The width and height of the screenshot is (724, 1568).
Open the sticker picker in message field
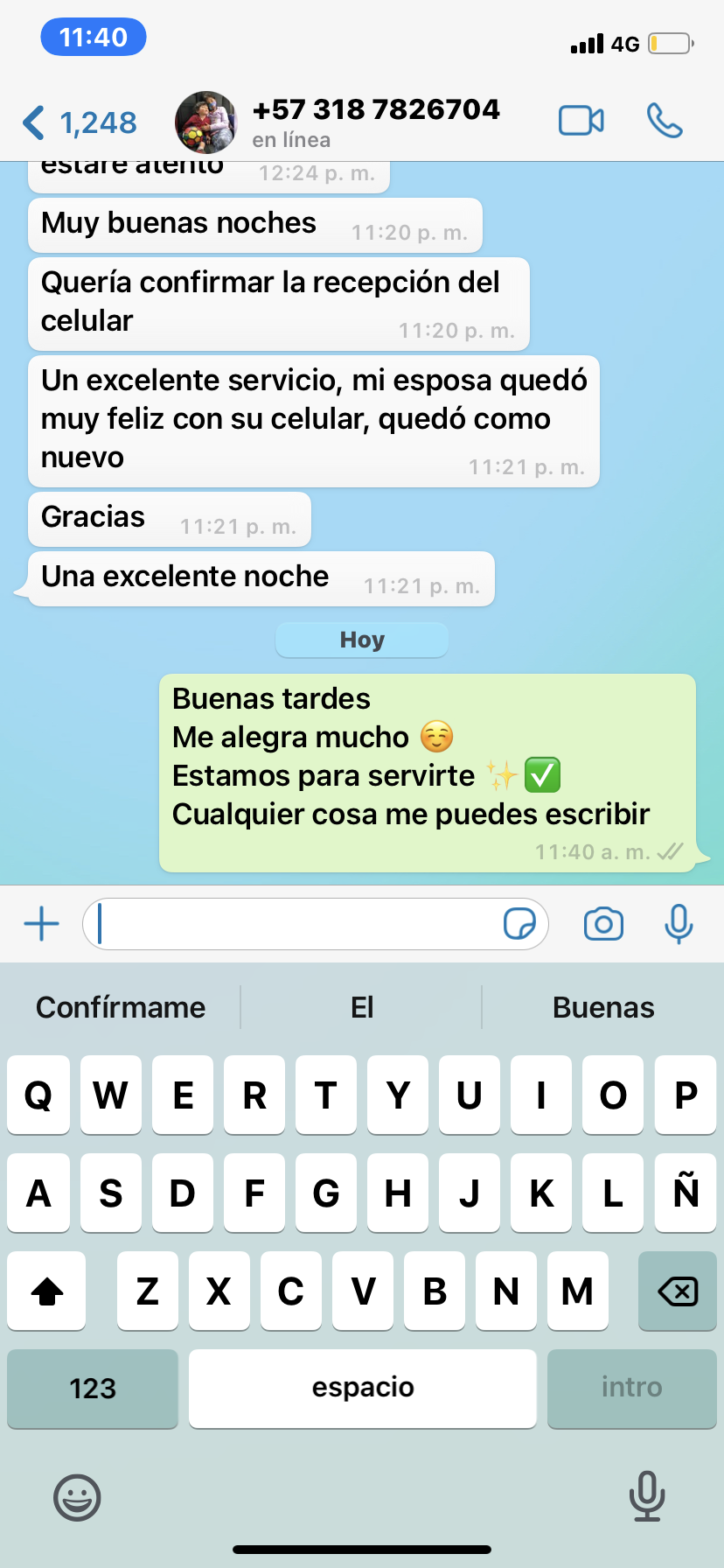tap(519, 924)
